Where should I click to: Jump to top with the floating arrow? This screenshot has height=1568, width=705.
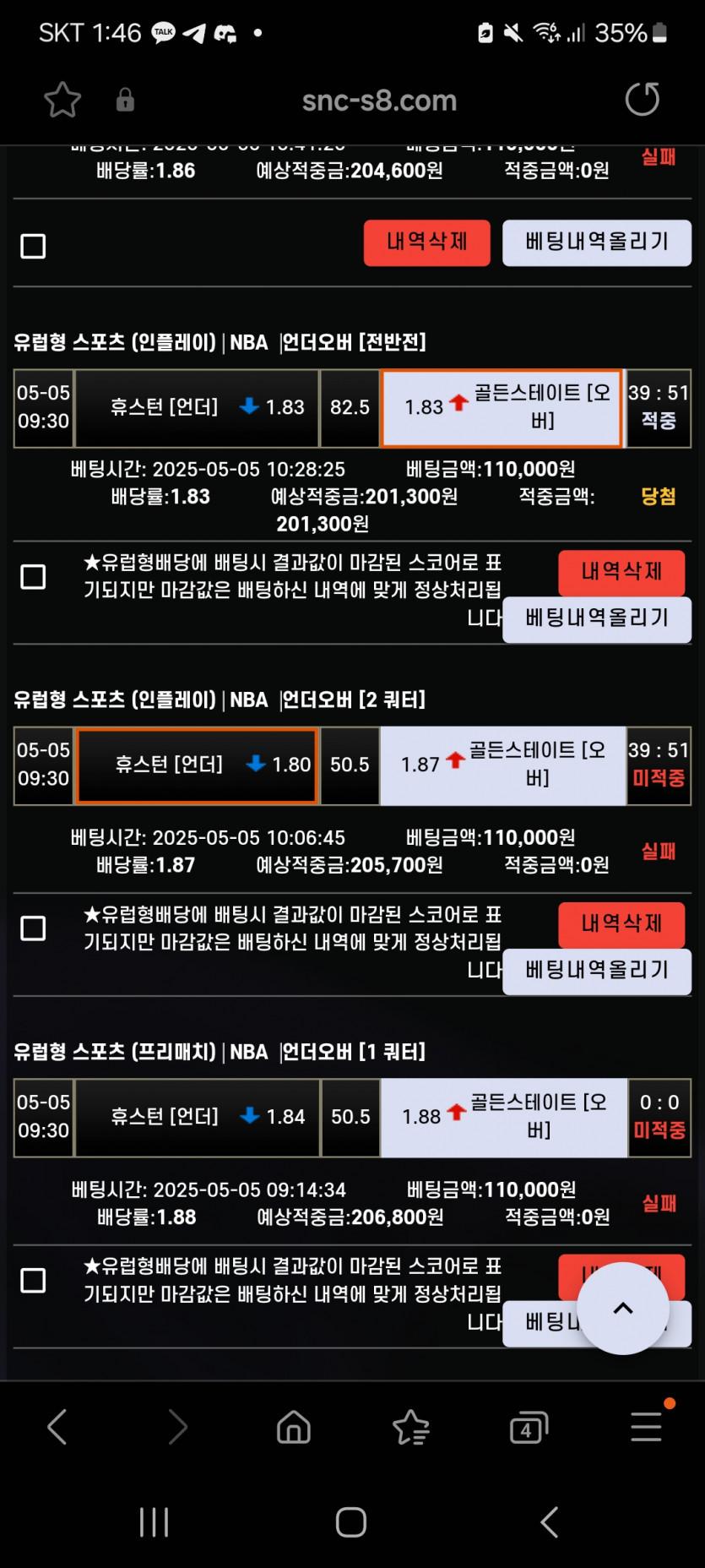tap(622, 1308)
